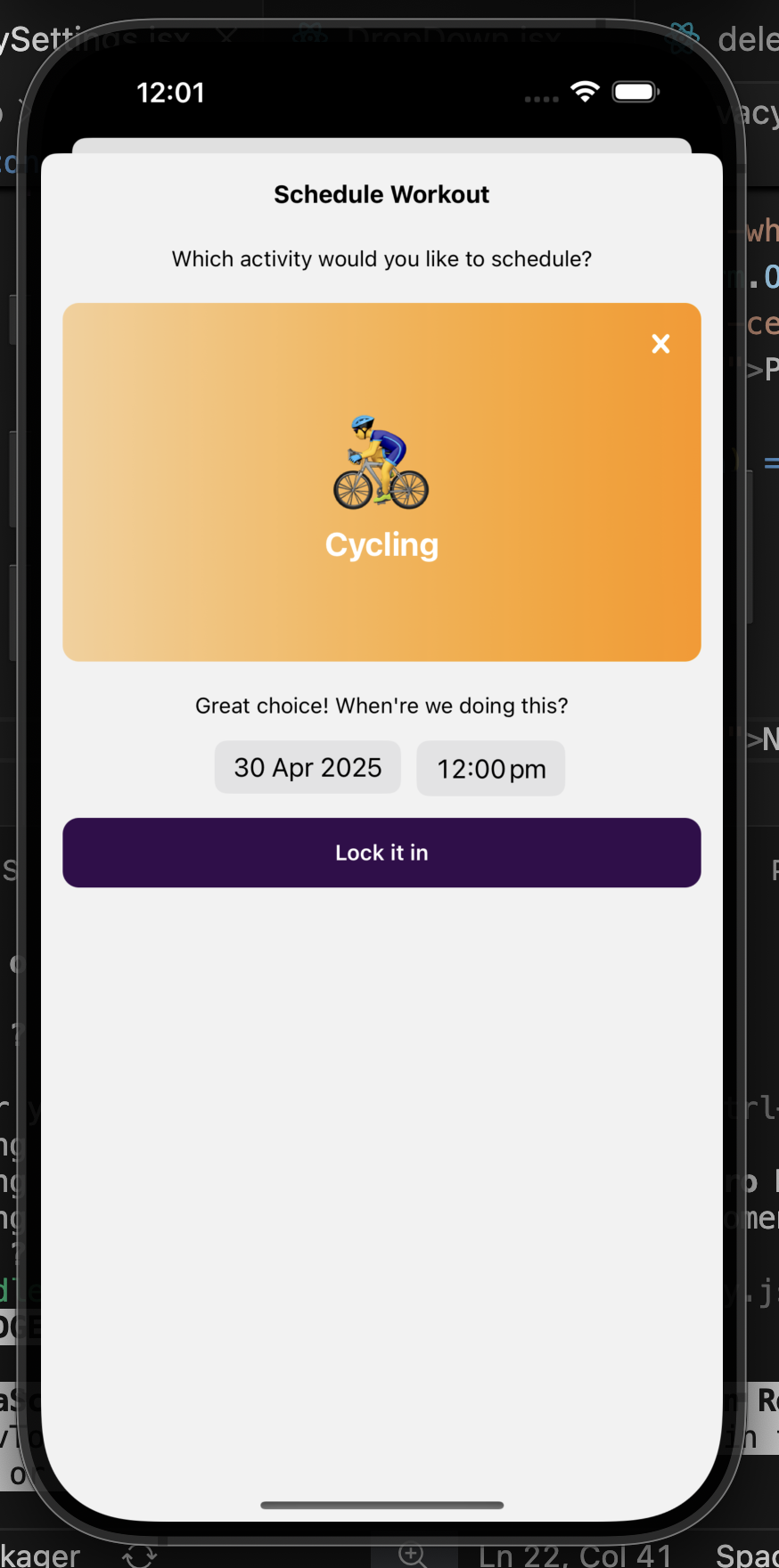779x1568 pixels.
Task: Open the 30 Apr 2025 date picker
Action: [x=307, y=767]
